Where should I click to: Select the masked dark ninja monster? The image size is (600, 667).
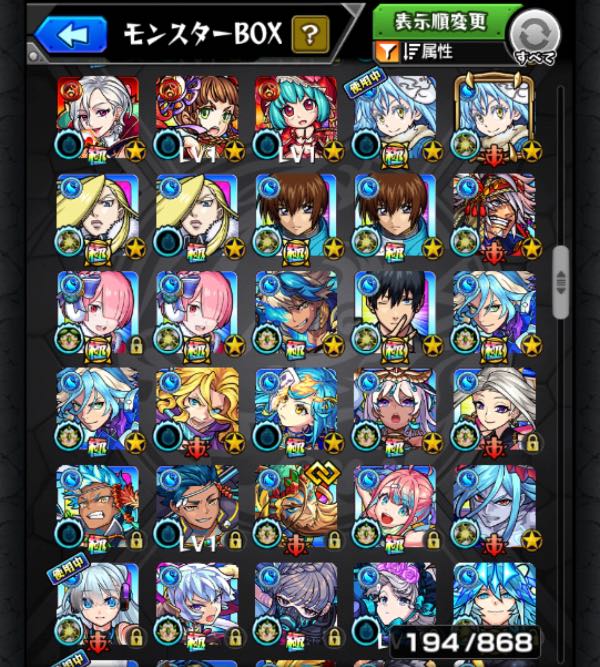[x=296, y=605]
